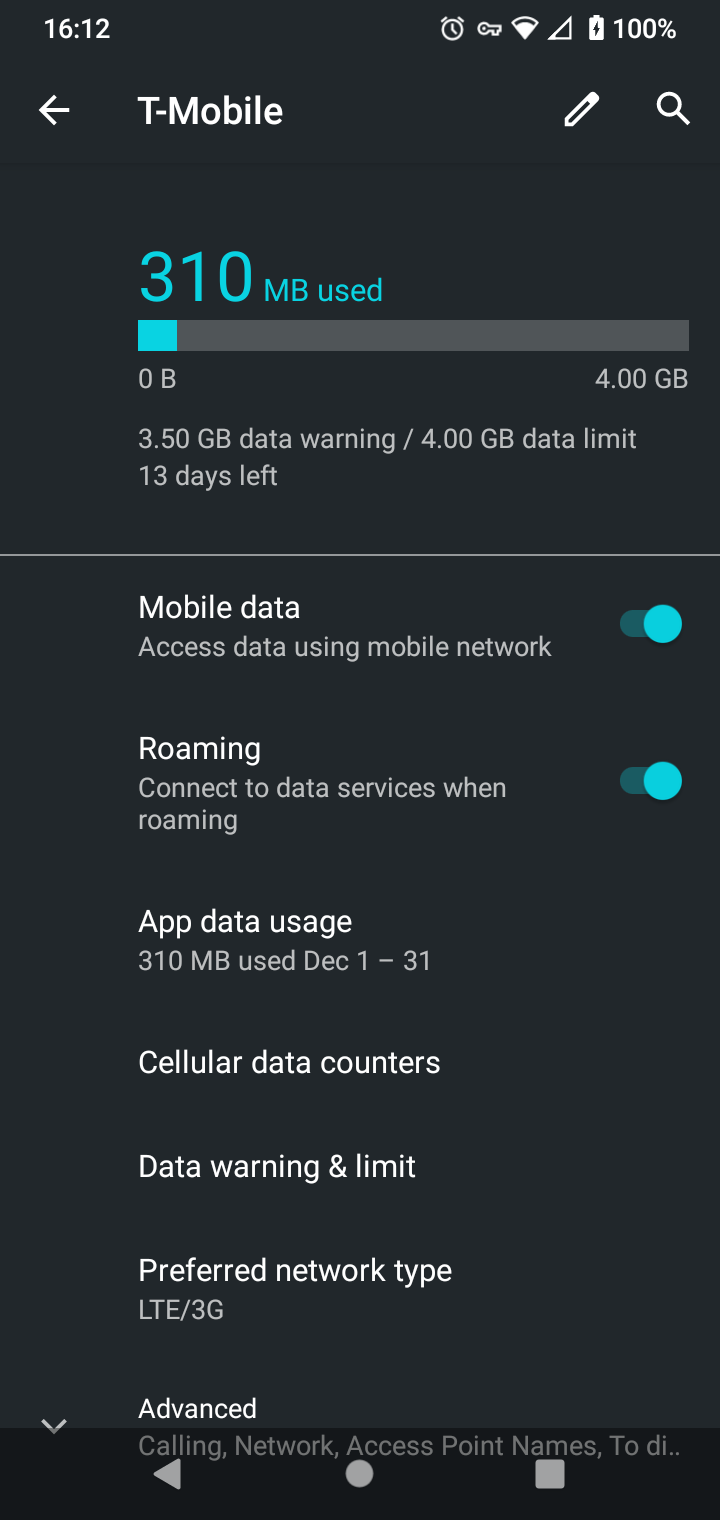Image resolution: width=720 pixels, height=1520 pixels.
Task: Disable the Roaming switch
Action: click(x=650, y=781)
